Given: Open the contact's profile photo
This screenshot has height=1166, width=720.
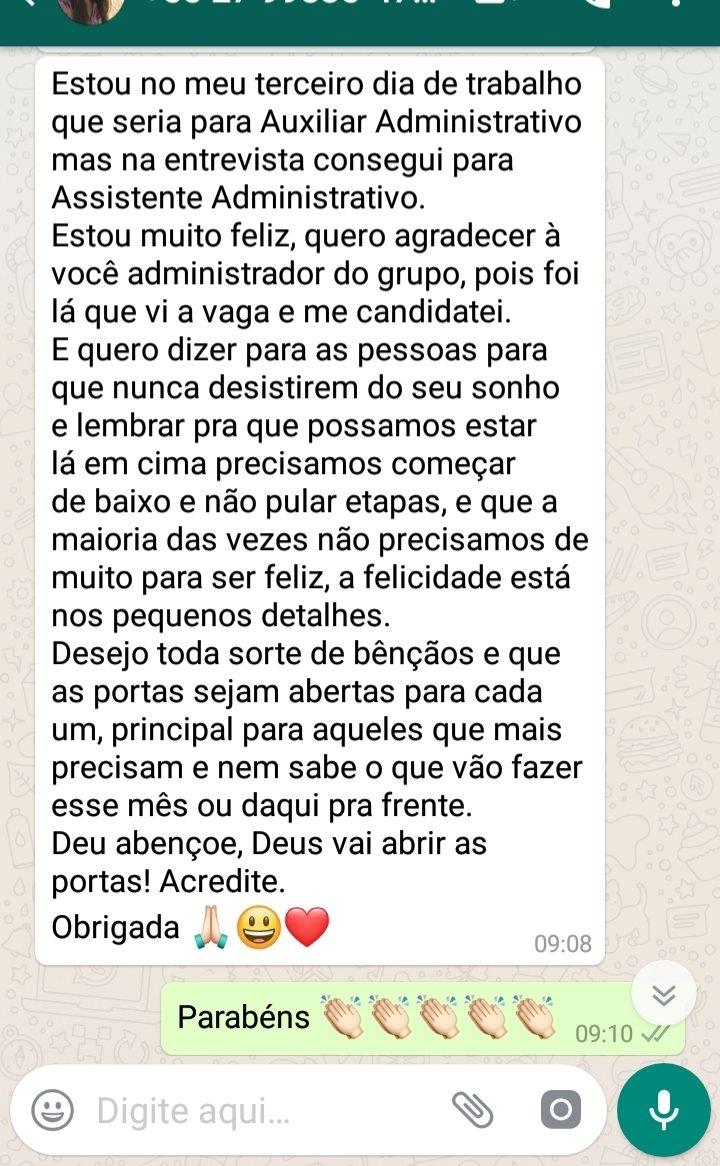Looking at the screenshot, I should click(x=92, y=8).
